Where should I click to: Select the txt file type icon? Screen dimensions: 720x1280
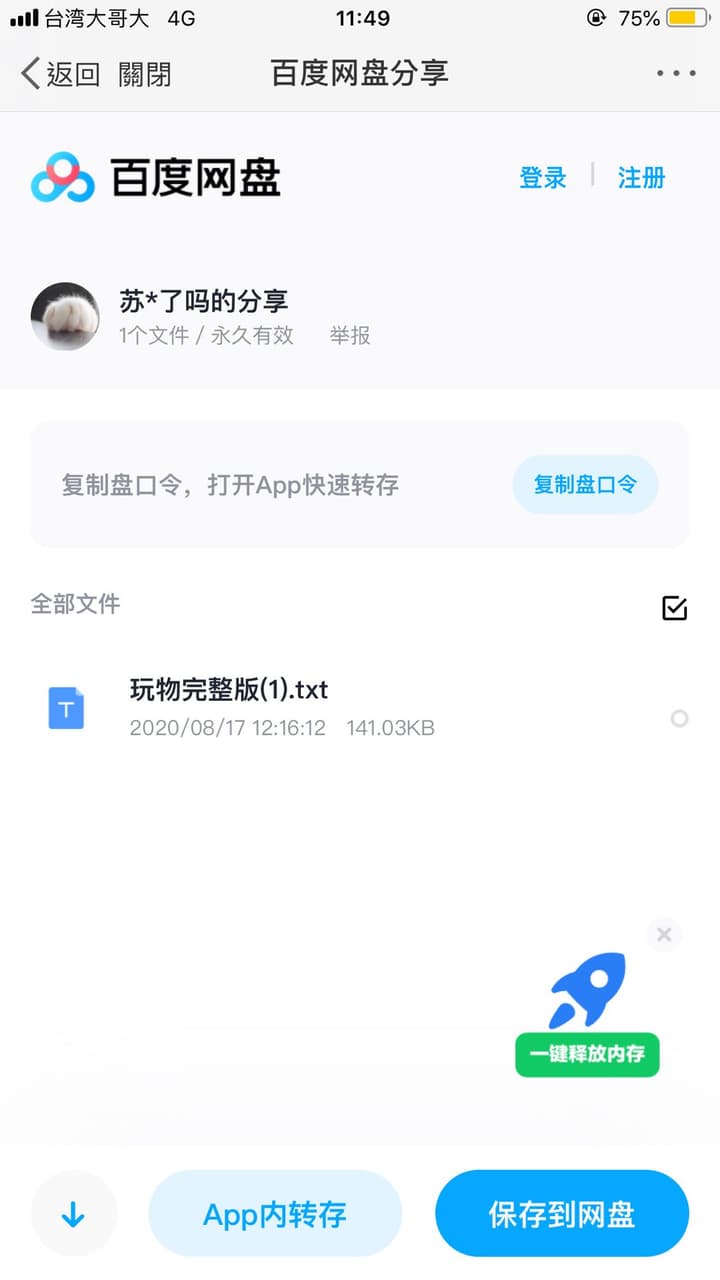(x=65, y=708)
